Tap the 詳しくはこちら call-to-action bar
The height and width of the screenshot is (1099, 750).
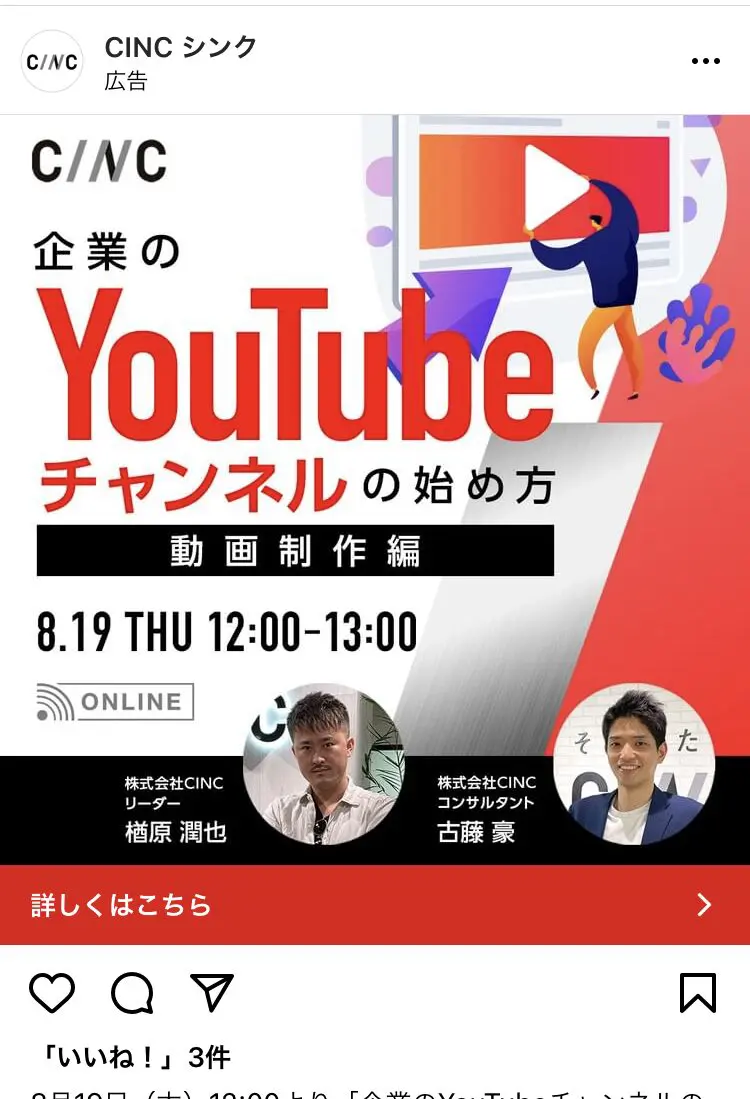(375, 905)
